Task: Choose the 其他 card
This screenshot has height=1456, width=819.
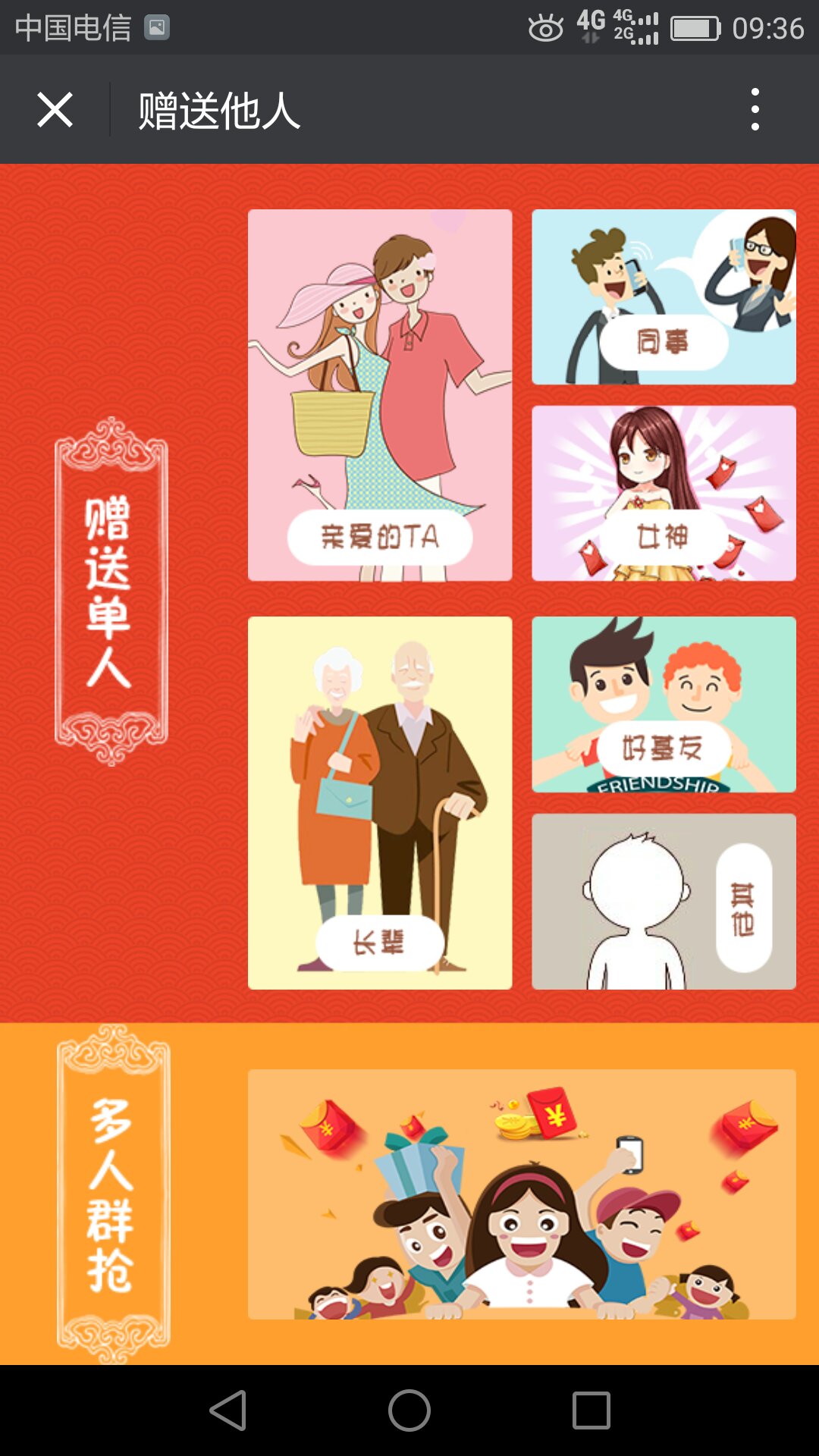Action: pyautogui.click(x=664, y=902)
